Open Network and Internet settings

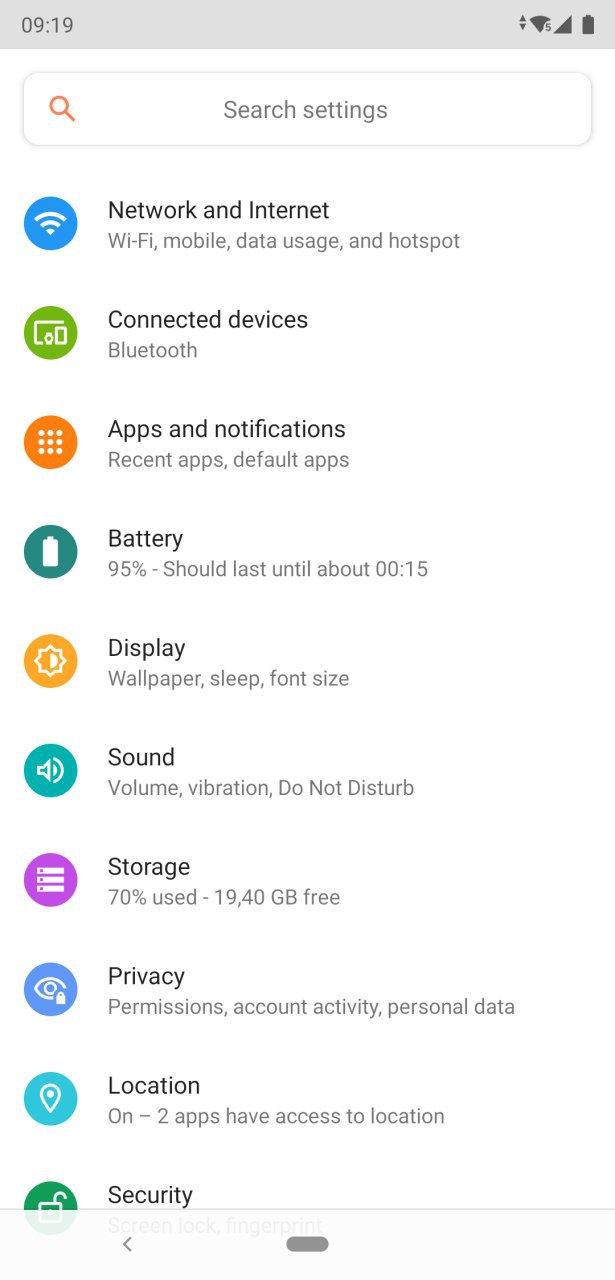point(307,224)
